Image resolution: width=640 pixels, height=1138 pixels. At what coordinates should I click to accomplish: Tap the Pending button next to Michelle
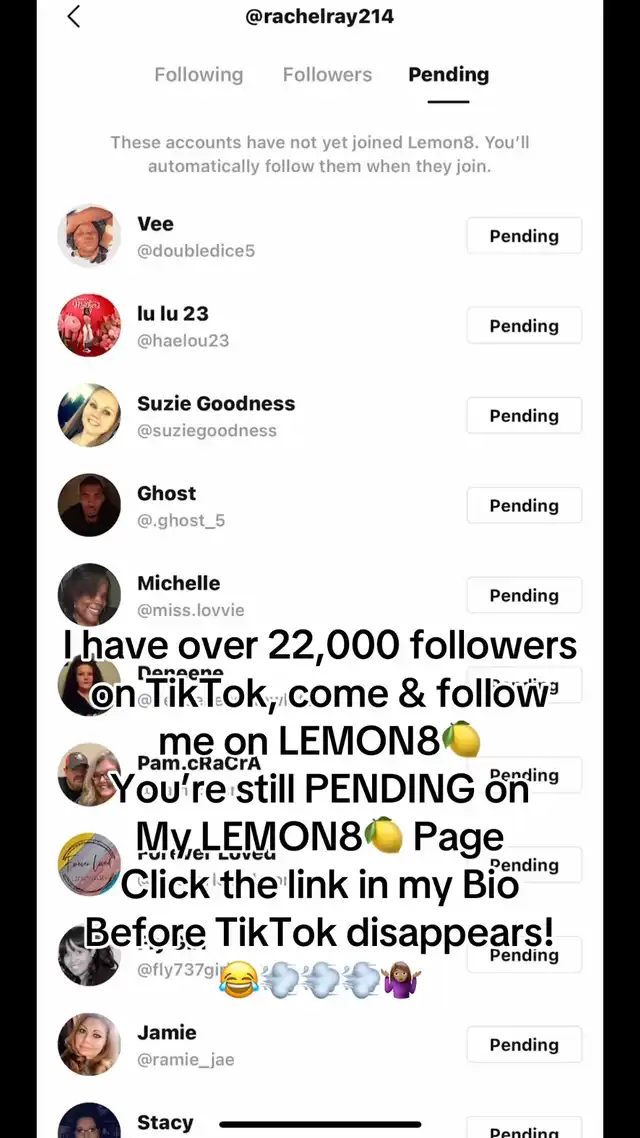523,596
